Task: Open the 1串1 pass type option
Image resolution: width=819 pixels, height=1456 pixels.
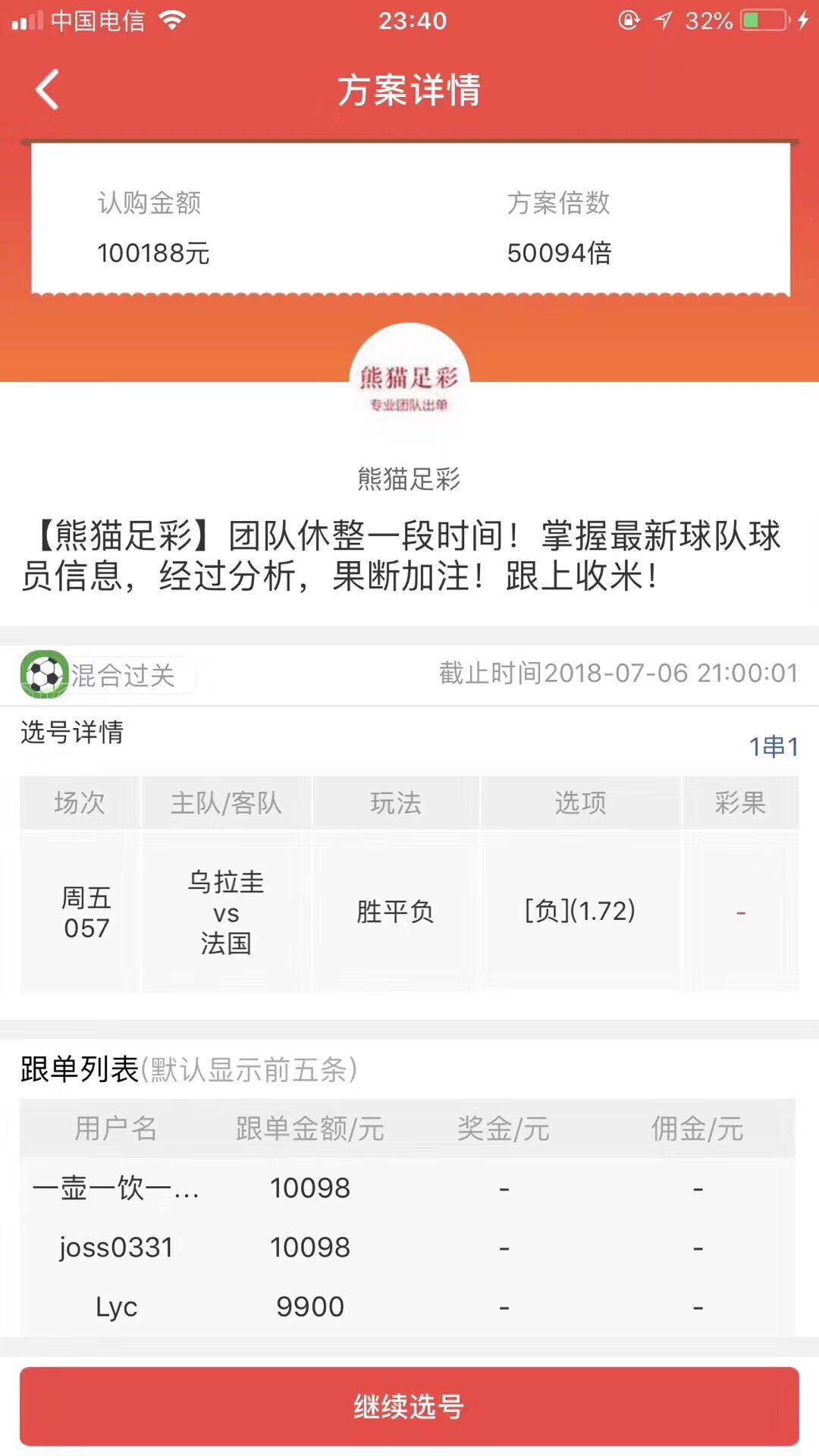Action: [773, 747]
